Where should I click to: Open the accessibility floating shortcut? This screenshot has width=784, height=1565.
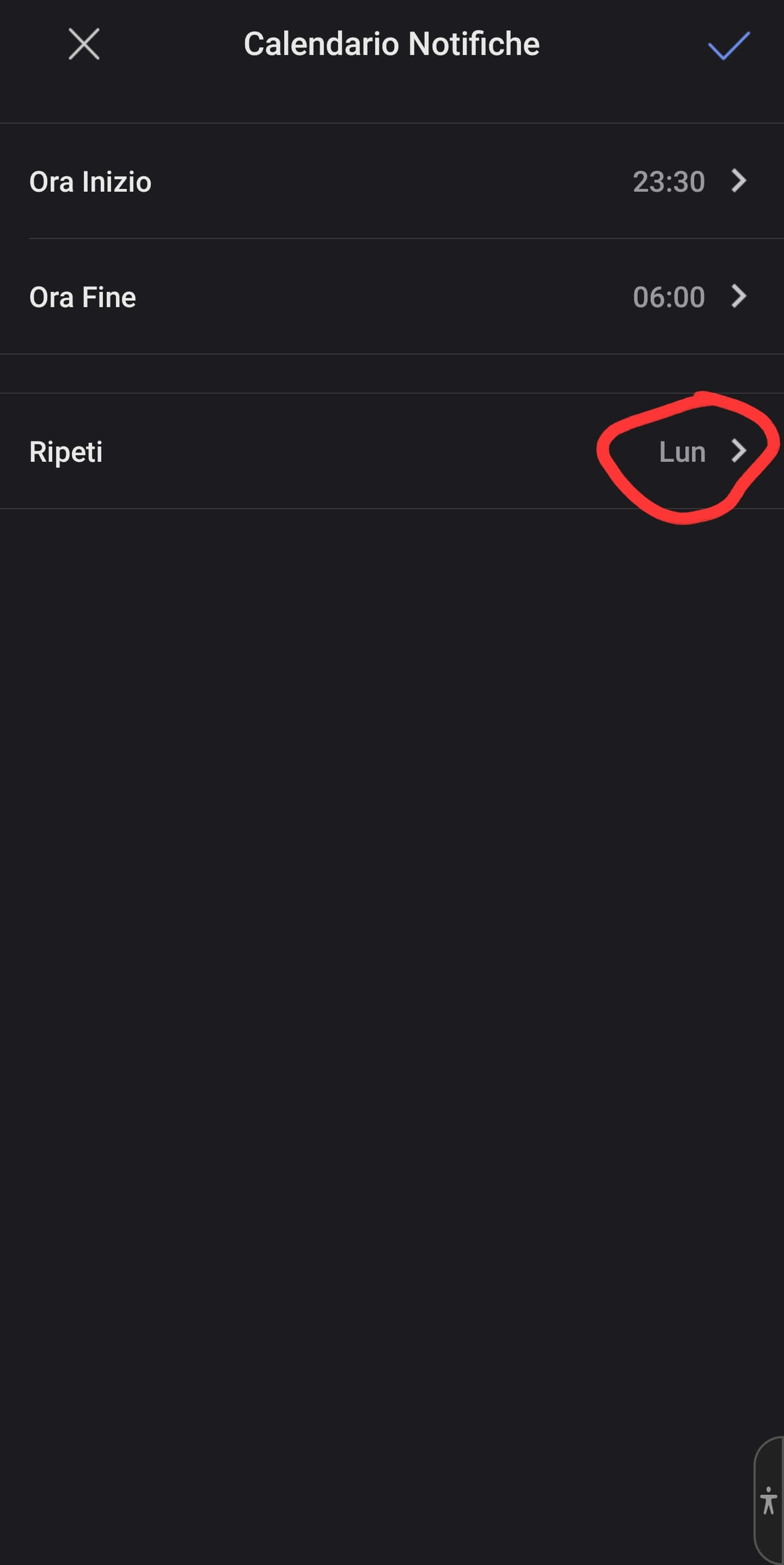coord(768,1501)
